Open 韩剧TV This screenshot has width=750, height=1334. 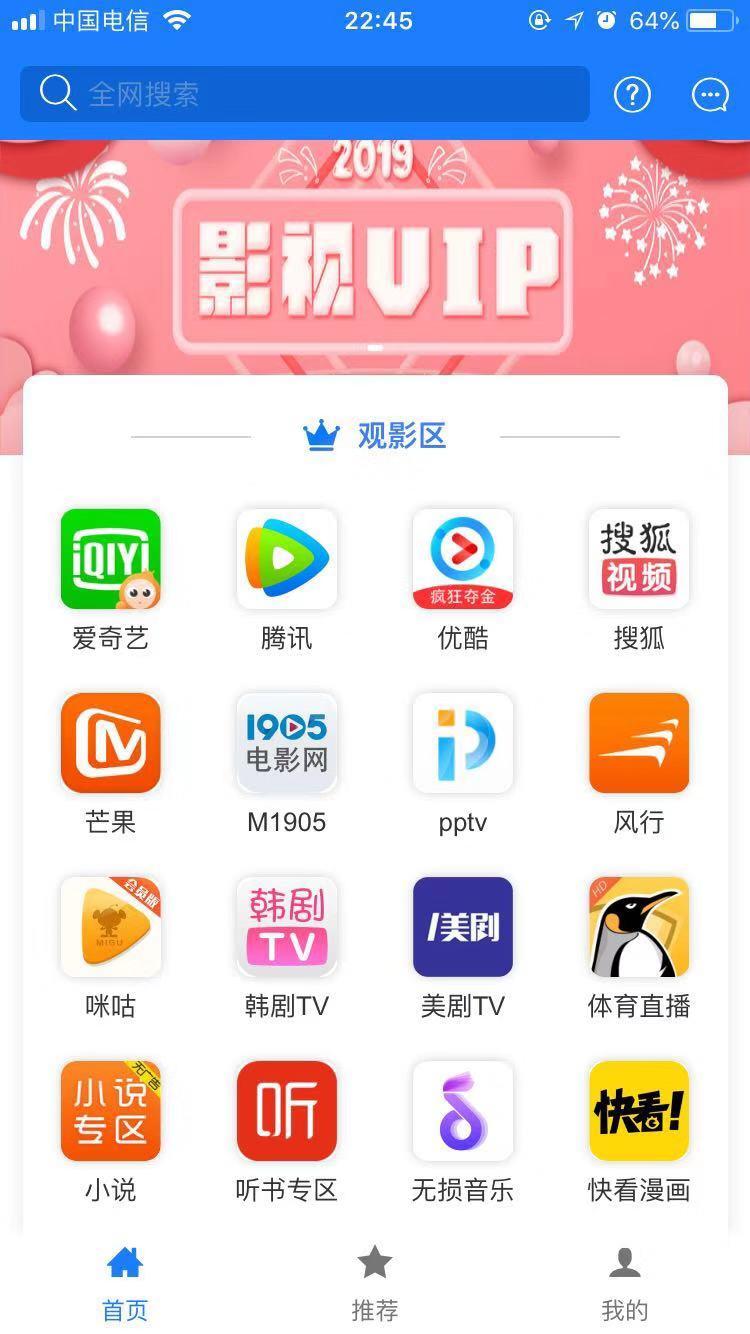pyautogui.click(x=287, y=927)
